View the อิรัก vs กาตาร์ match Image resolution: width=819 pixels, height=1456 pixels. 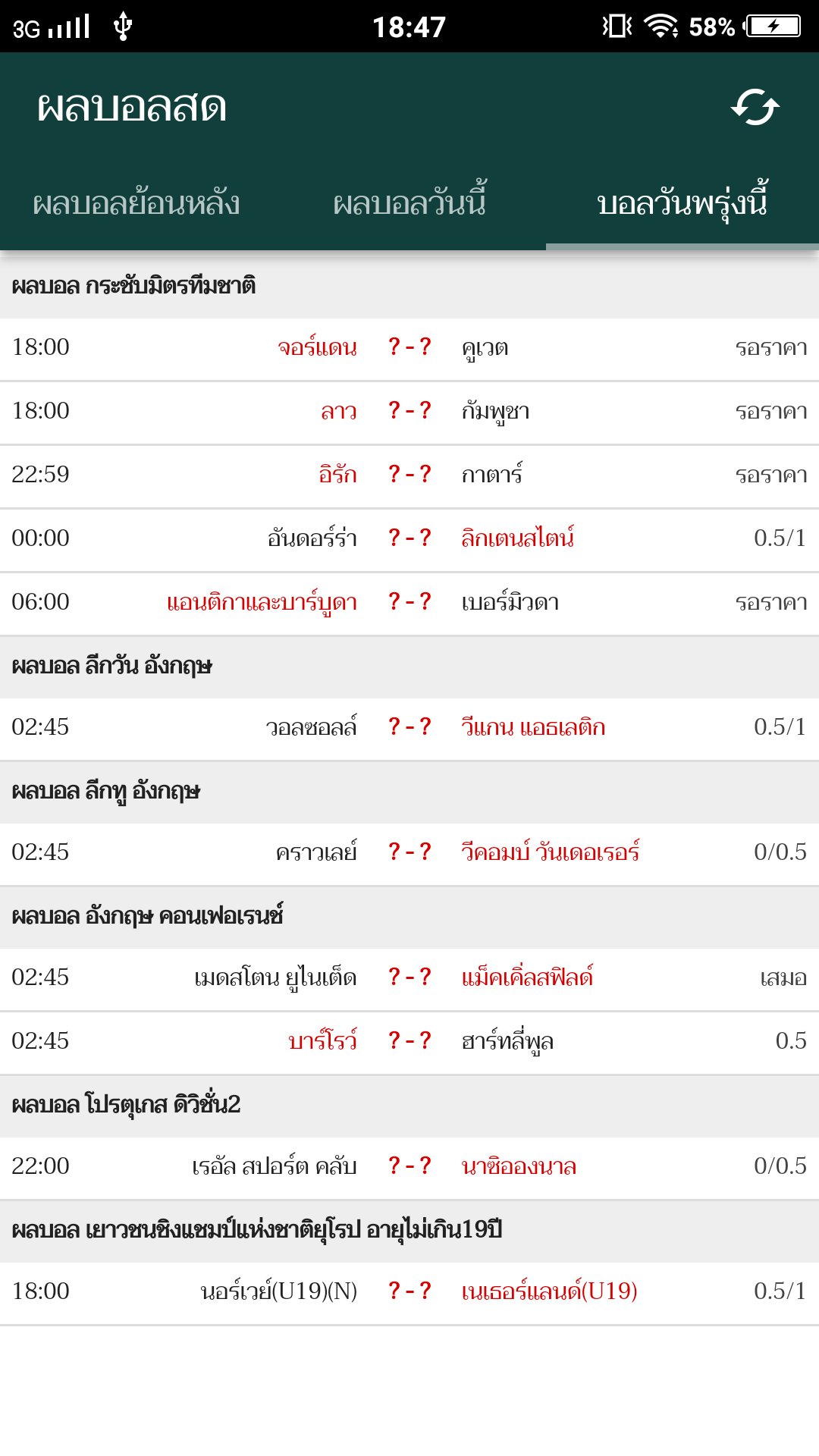pyautogui.click(x=409, y=475)
